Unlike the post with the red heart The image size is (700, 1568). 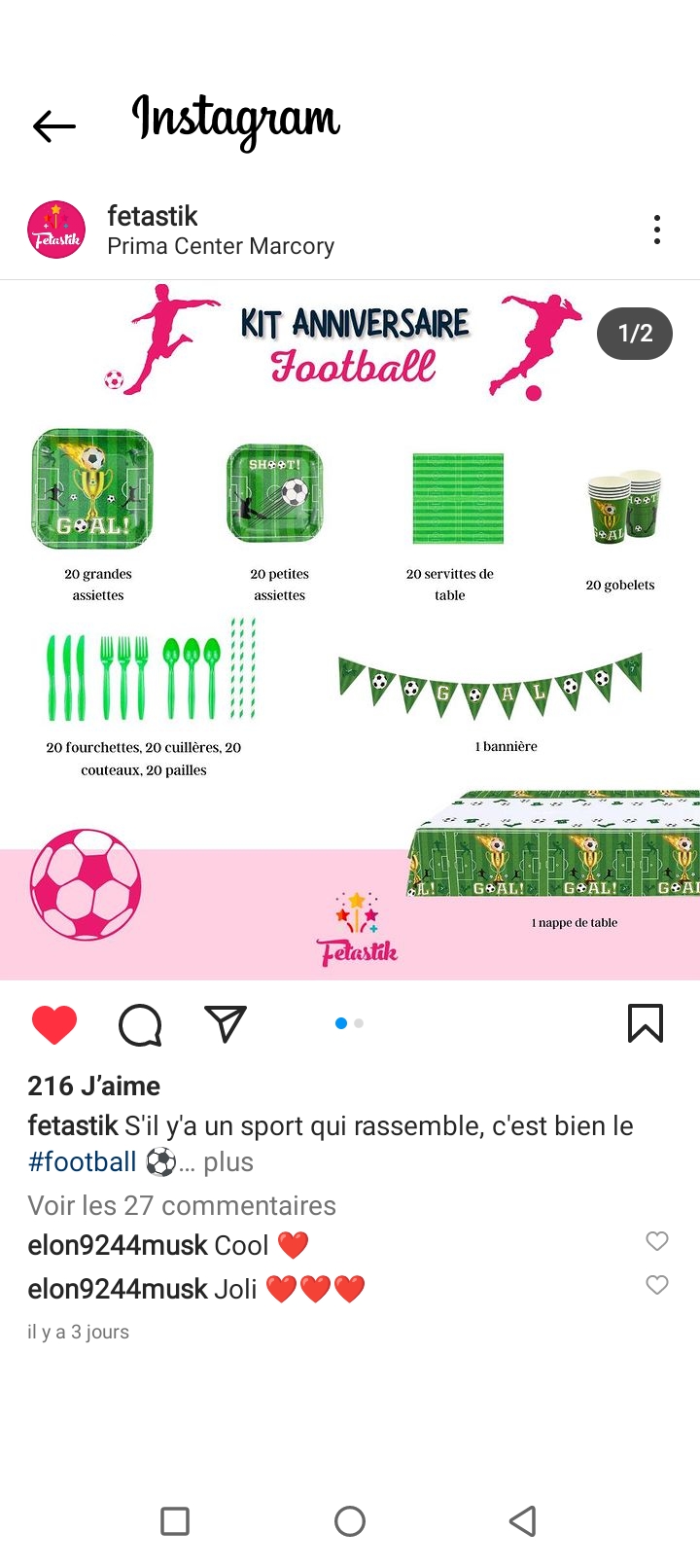(x=54, y=1024)
